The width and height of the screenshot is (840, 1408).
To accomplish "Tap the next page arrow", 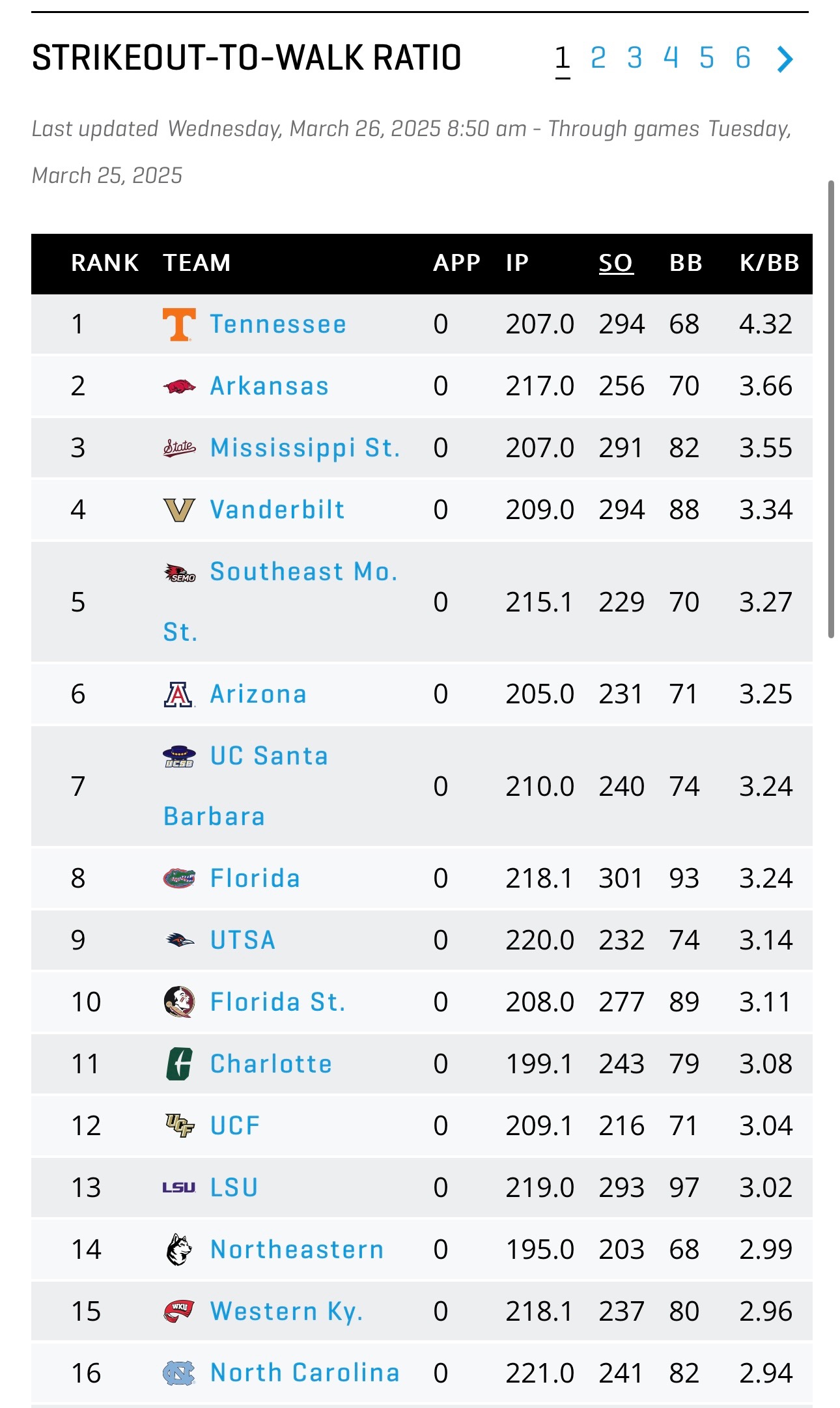I will (785, 59).
